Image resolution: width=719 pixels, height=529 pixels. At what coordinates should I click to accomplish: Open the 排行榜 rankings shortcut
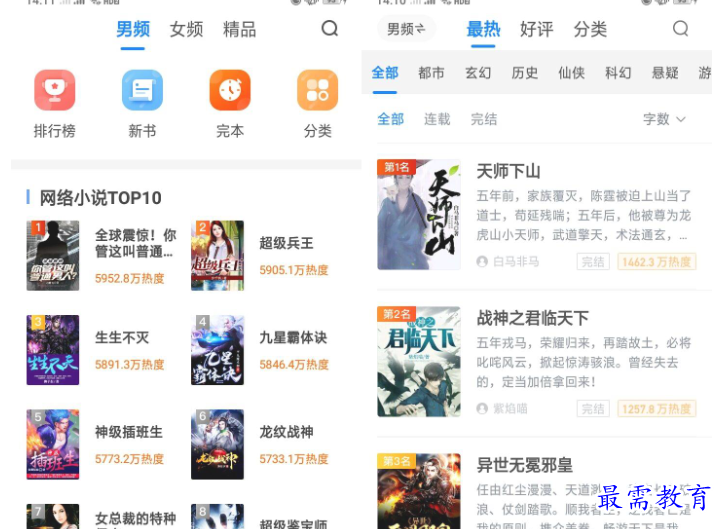coord(54,104)
